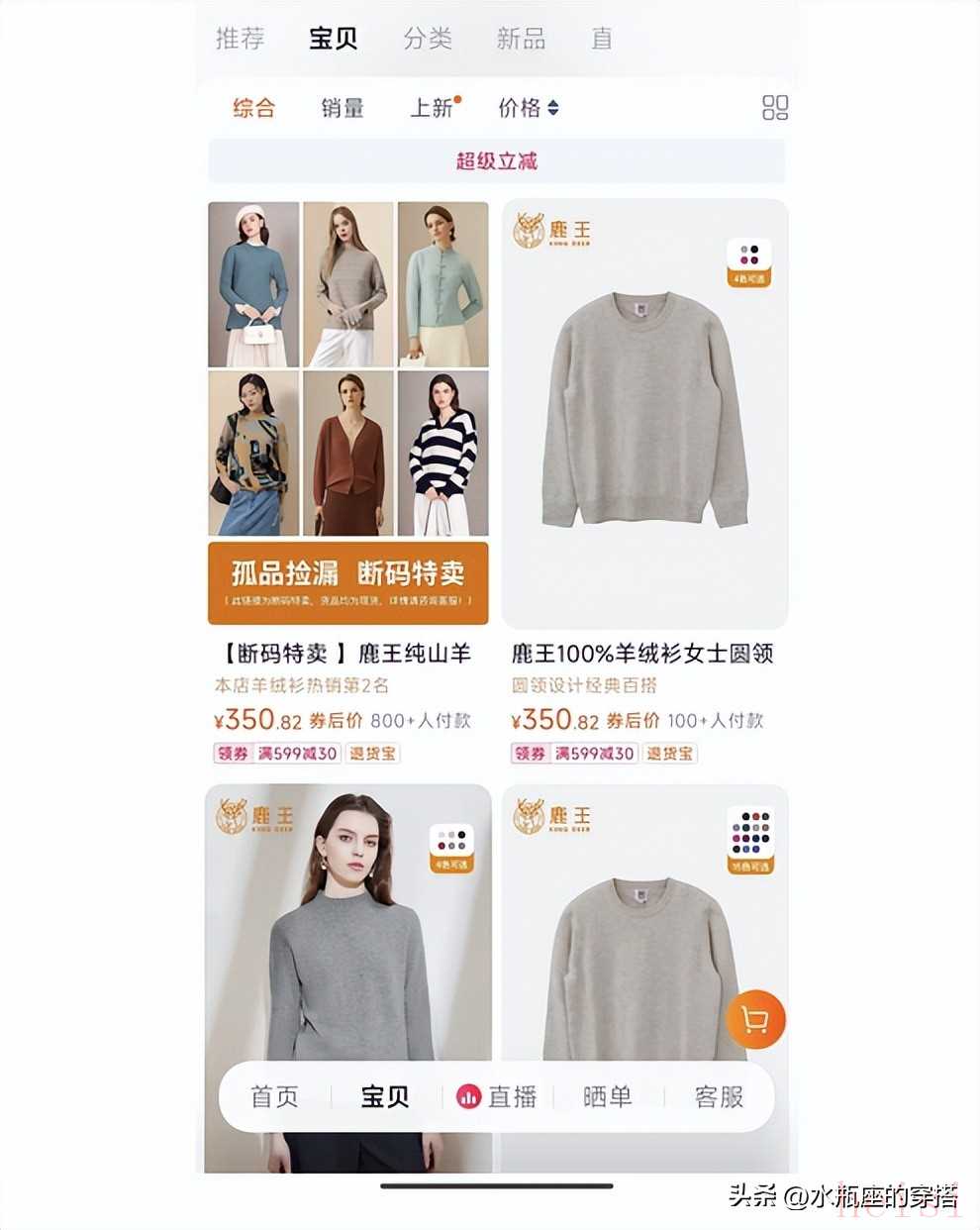Contact 客服 from the bottom bar
The width and height of the screenshot is (980, 1230).
click(x=719, y=1097)
